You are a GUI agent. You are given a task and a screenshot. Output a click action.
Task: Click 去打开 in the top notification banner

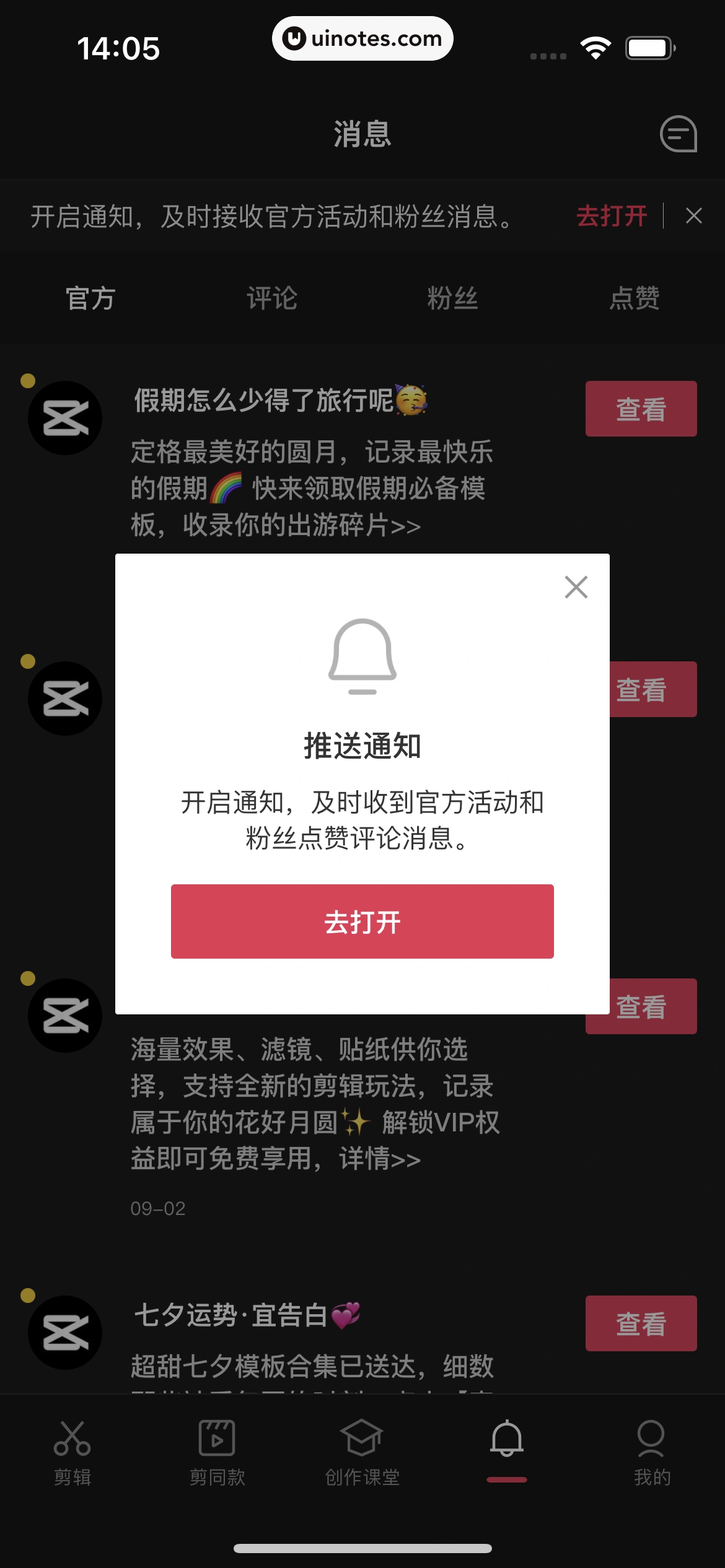(611, 216)
